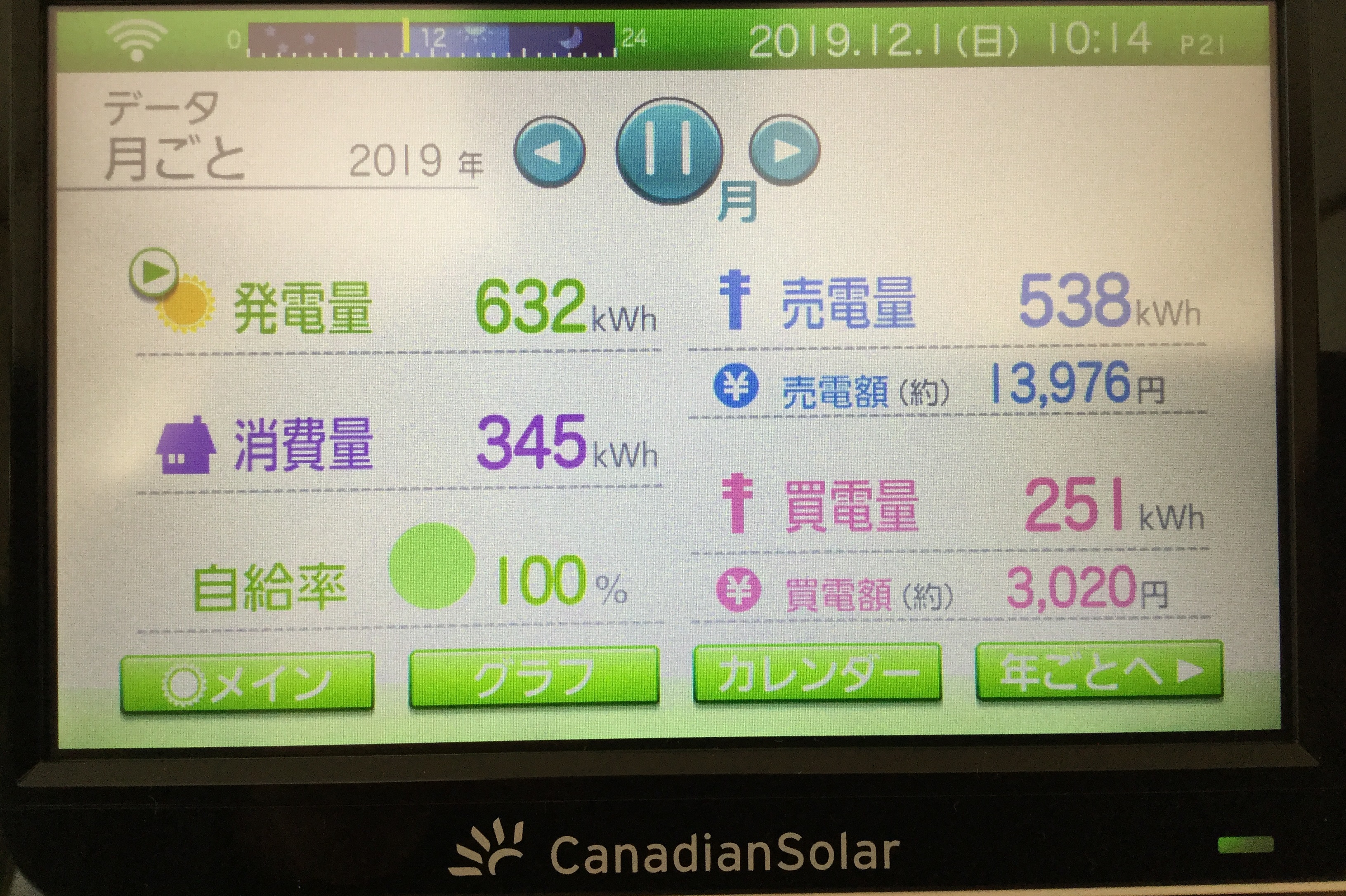This screenshot has height=896, width=1346.
Task: Go to the next month
Action: pyautogui.click(x=785, y=150)
